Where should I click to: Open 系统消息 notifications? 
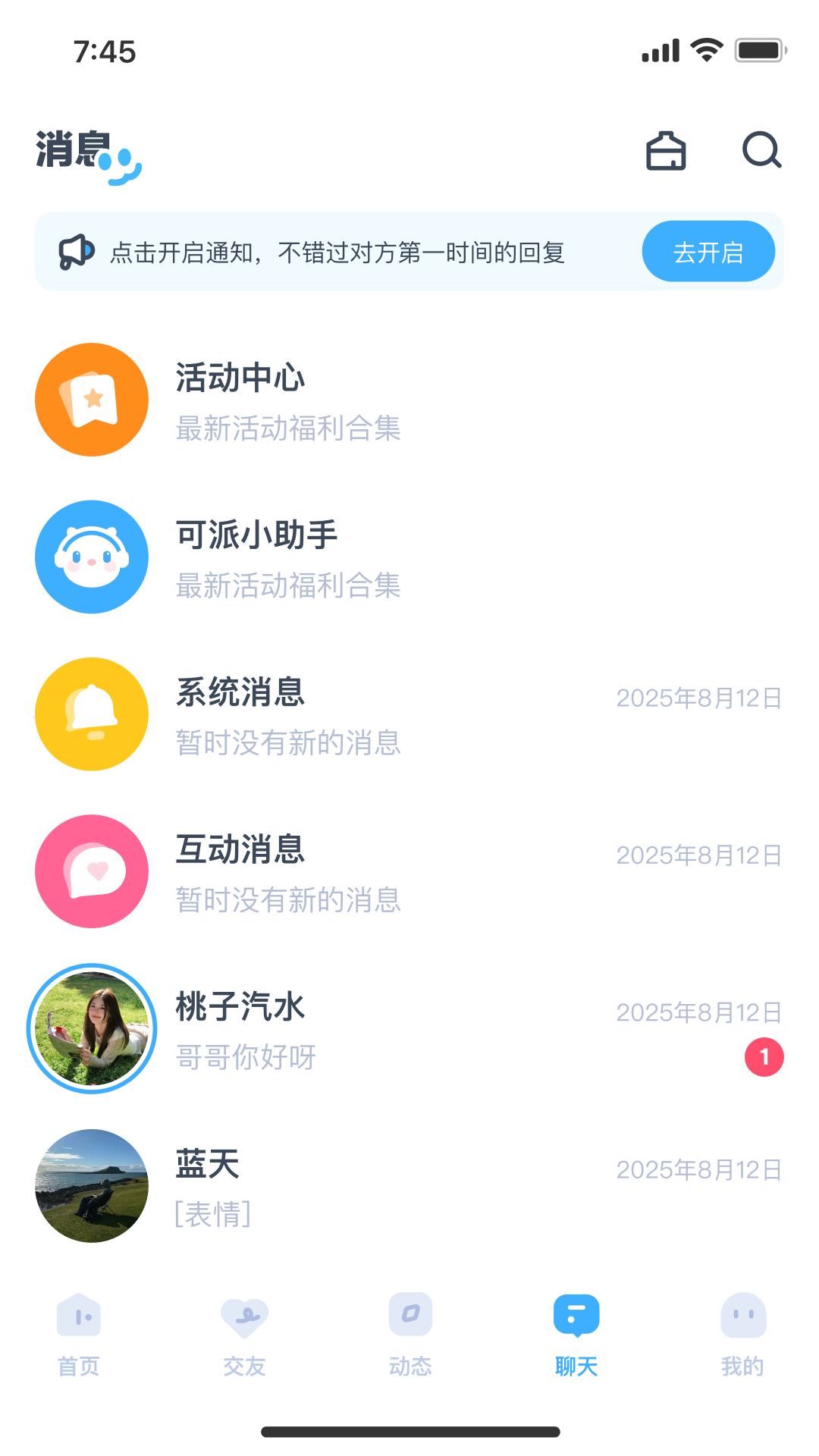coord(409,714)
